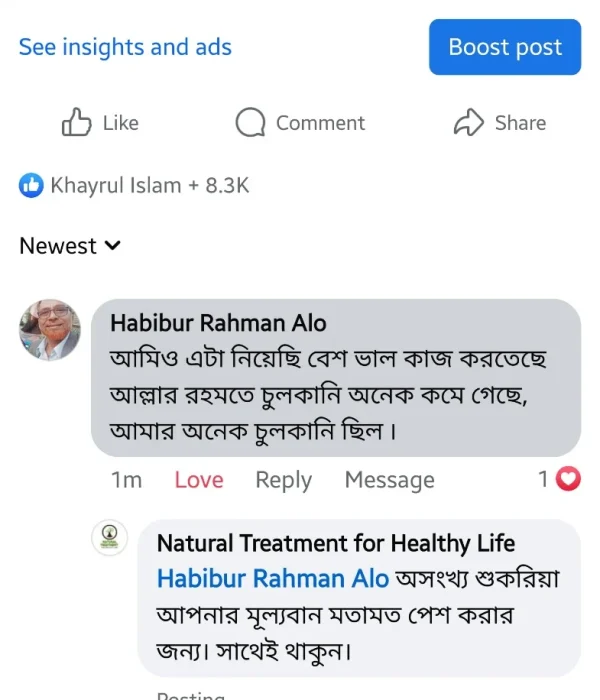Tap the Boost post button

tap(505, 47)
